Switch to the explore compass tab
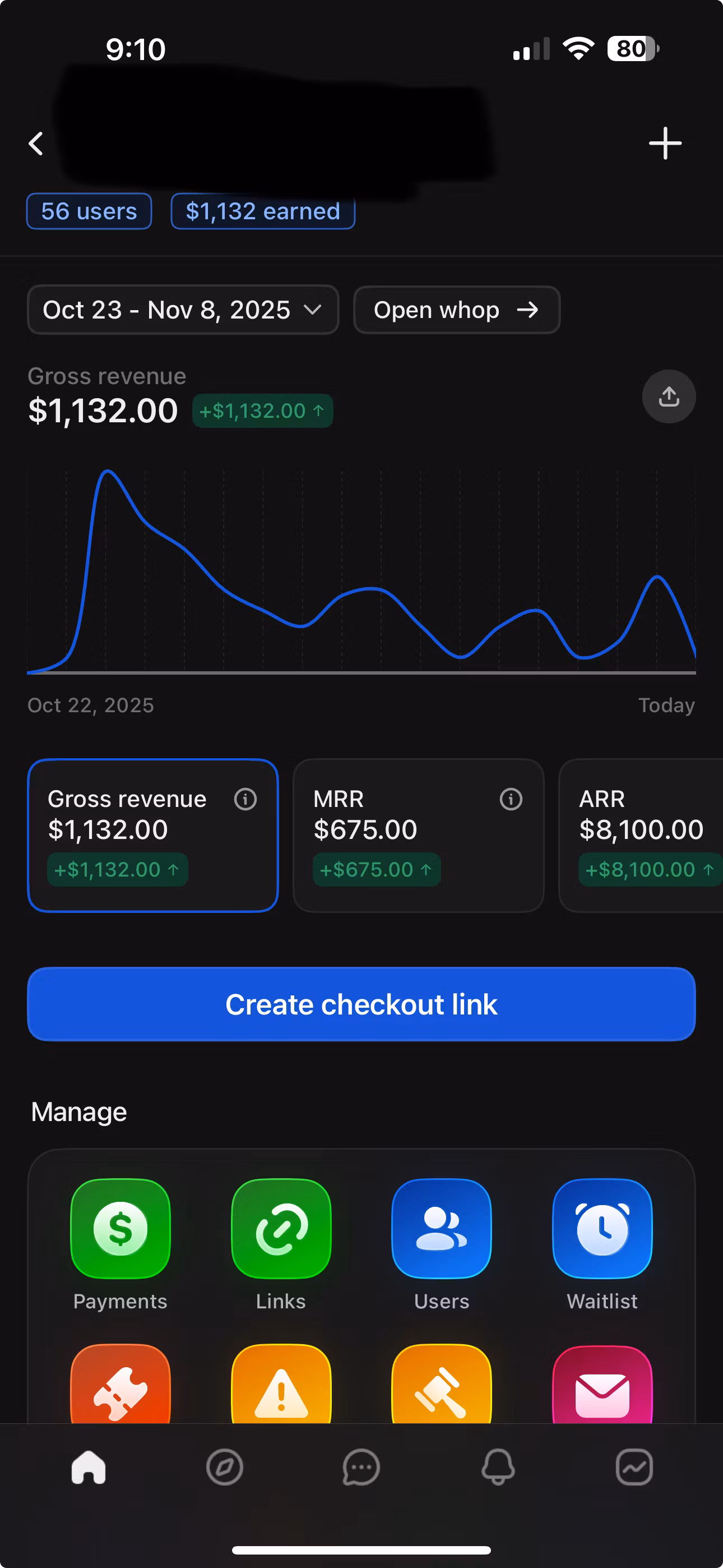 [225, 1468]
